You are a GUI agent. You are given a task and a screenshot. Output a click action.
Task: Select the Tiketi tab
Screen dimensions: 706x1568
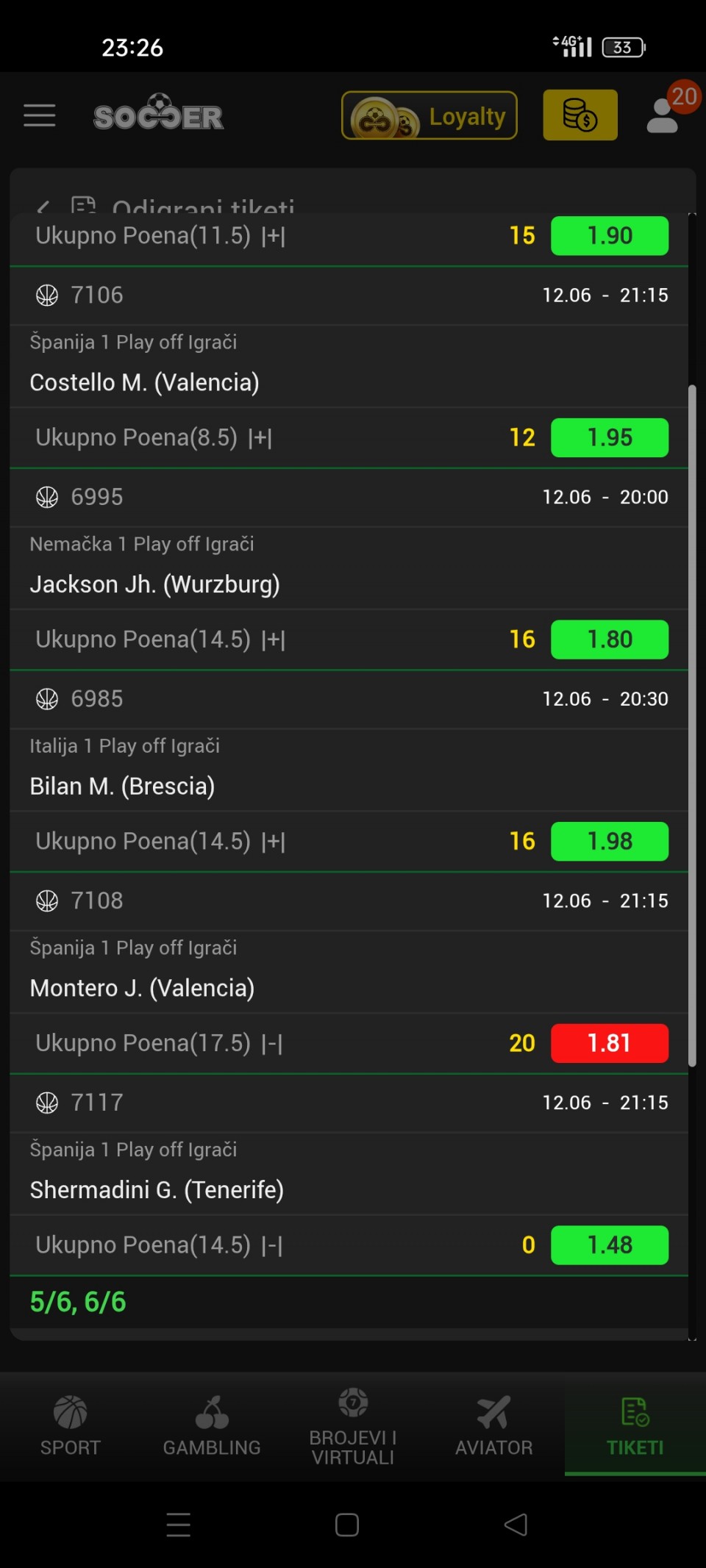pyautogui.click(x=635, y=1425)
